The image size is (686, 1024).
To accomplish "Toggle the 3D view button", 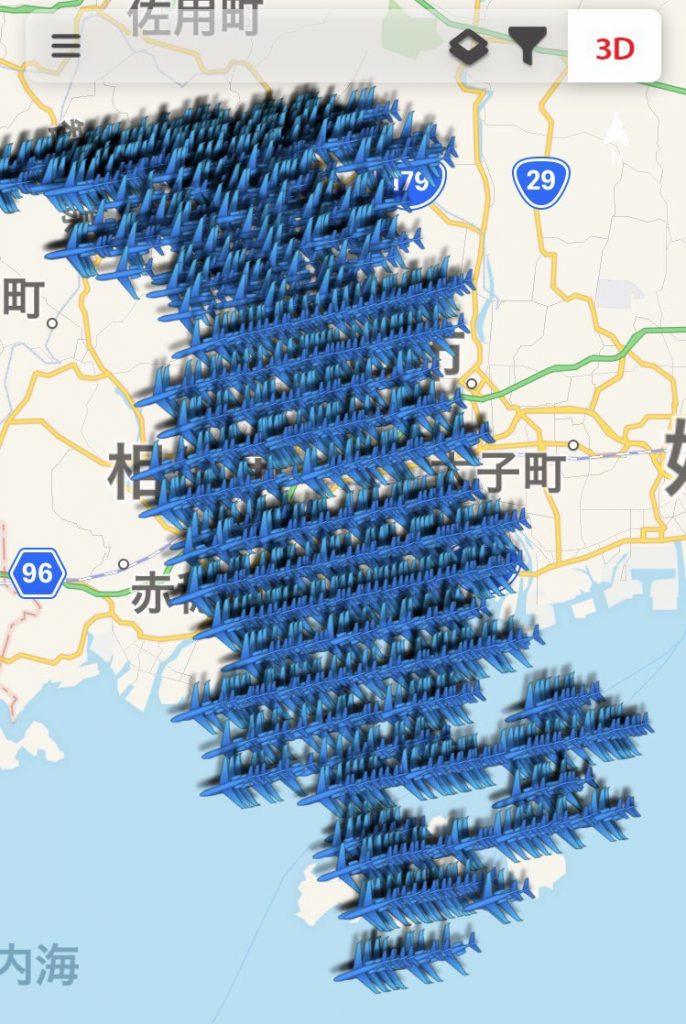I will pyautogui.click(x=614, y=47).
